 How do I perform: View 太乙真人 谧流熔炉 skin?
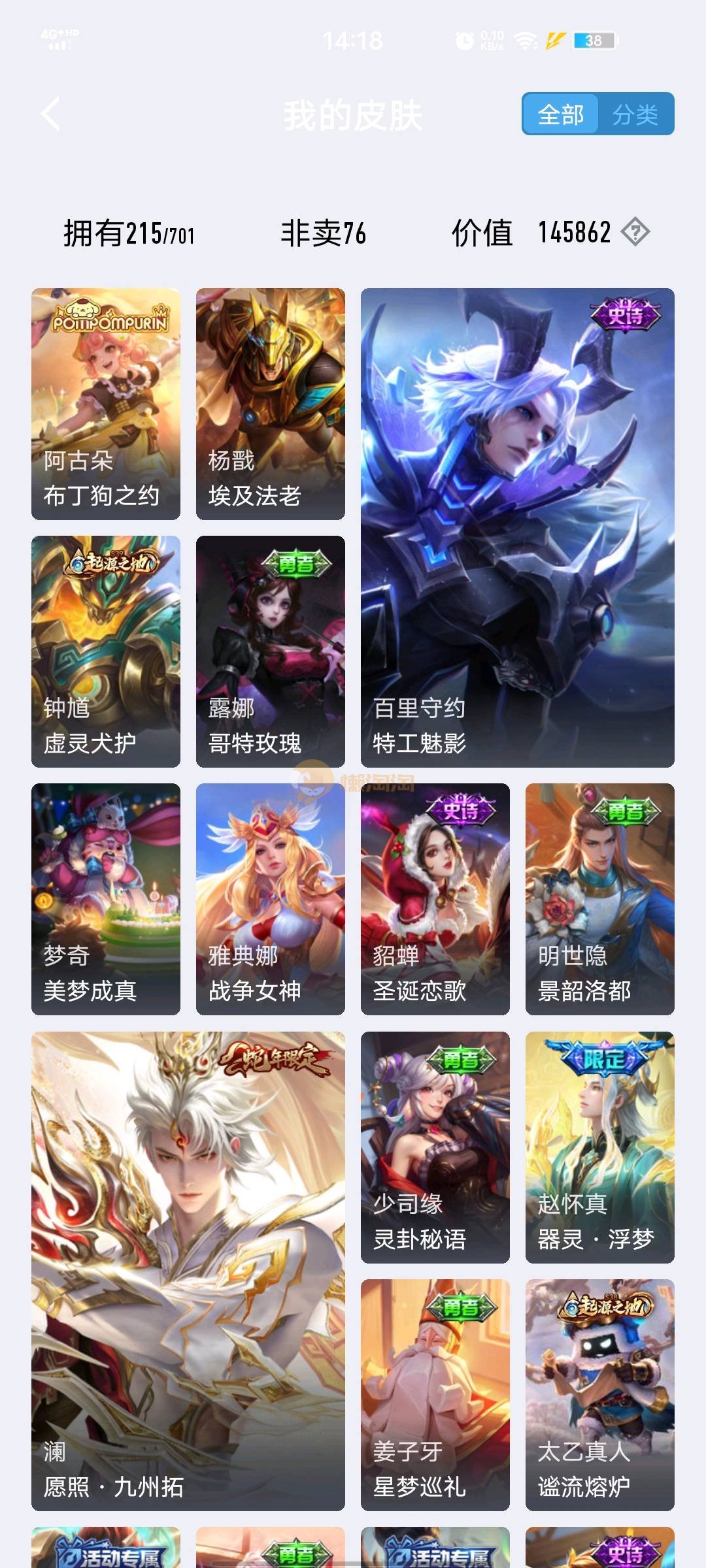click(600, 1395)
